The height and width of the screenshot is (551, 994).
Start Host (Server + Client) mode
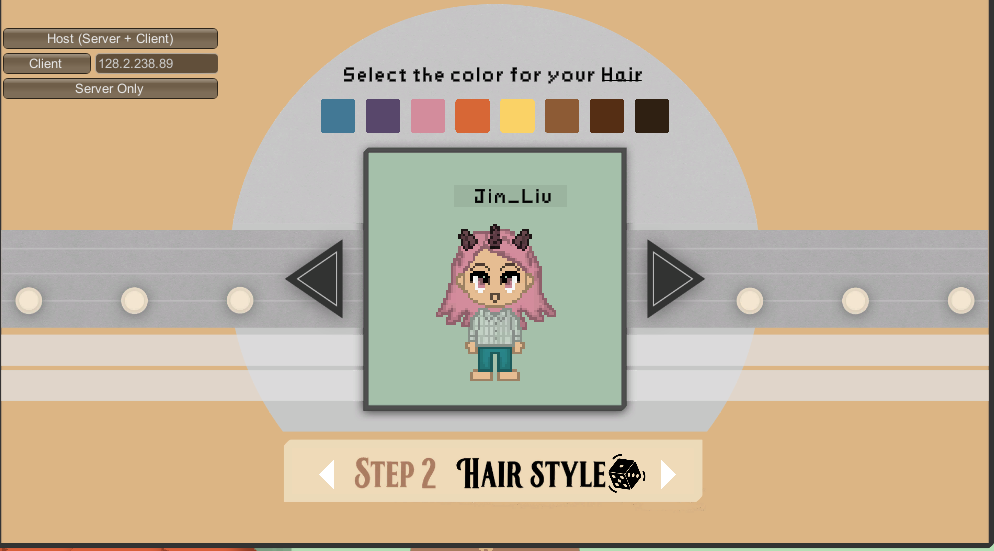point(110,39)
